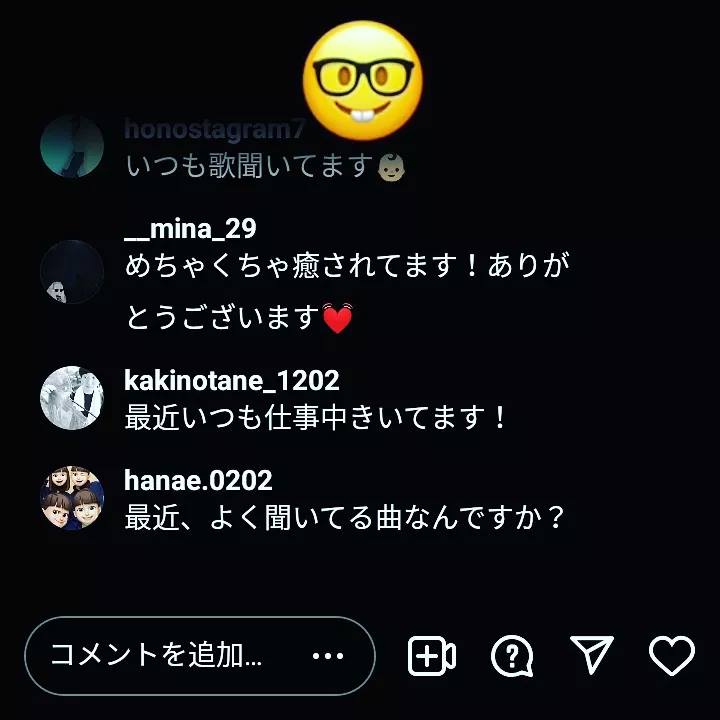Tap the comment input field
Screen dimensions: 720x720
(160, 656)
